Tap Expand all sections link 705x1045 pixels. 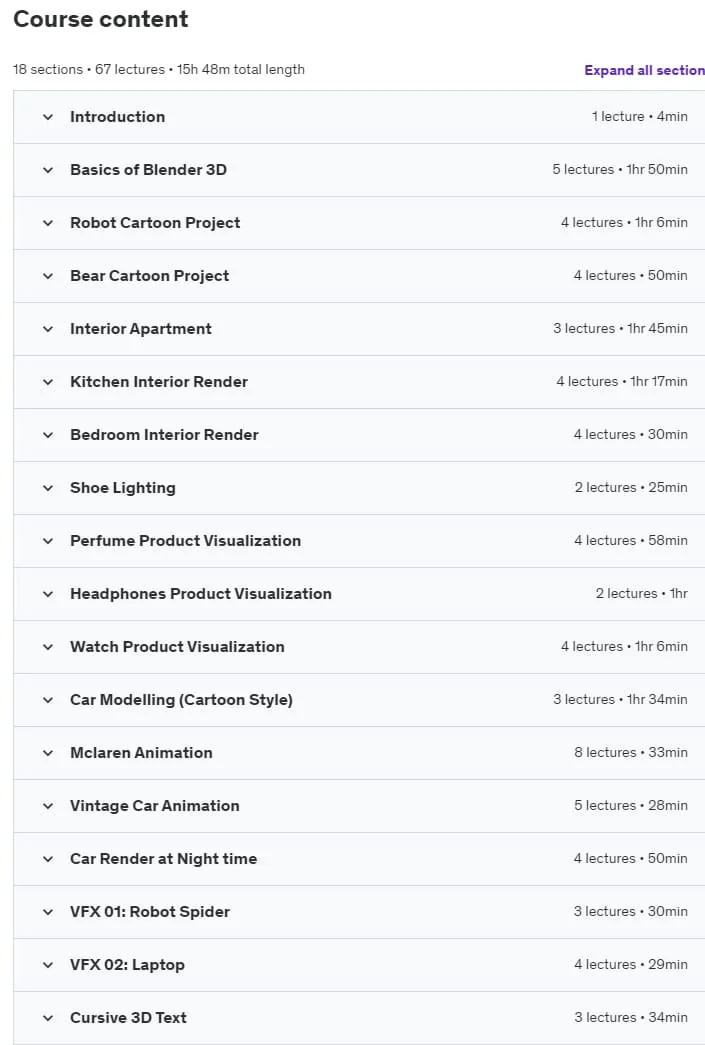[644, 70]
